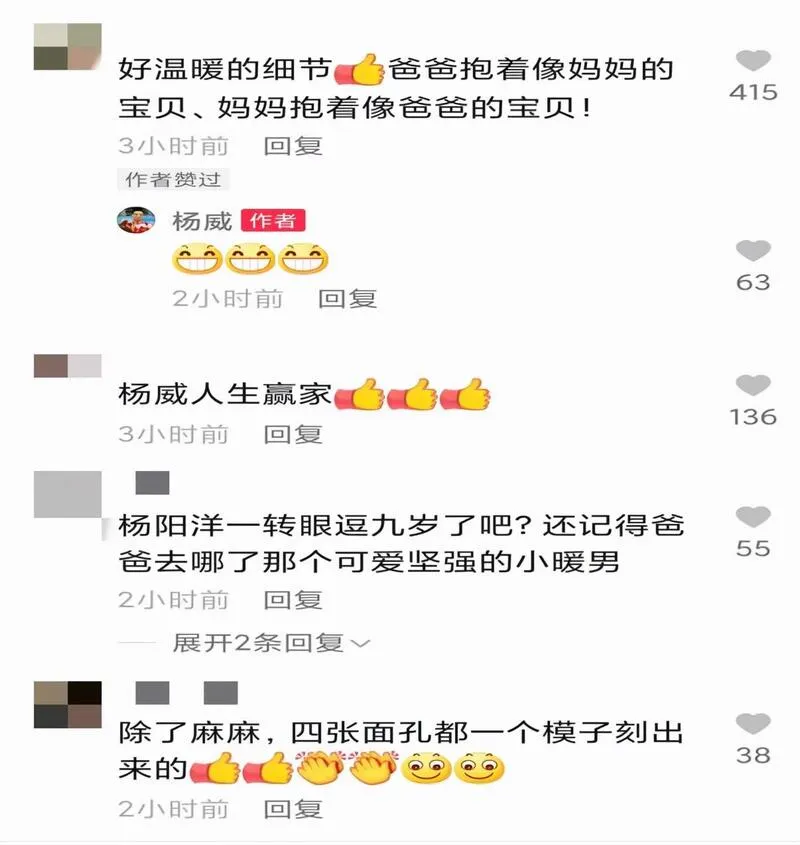Like the 除了麻麻 comment
Image resolution: width=800 pixels, height=845 pixels.
point(753,724)
